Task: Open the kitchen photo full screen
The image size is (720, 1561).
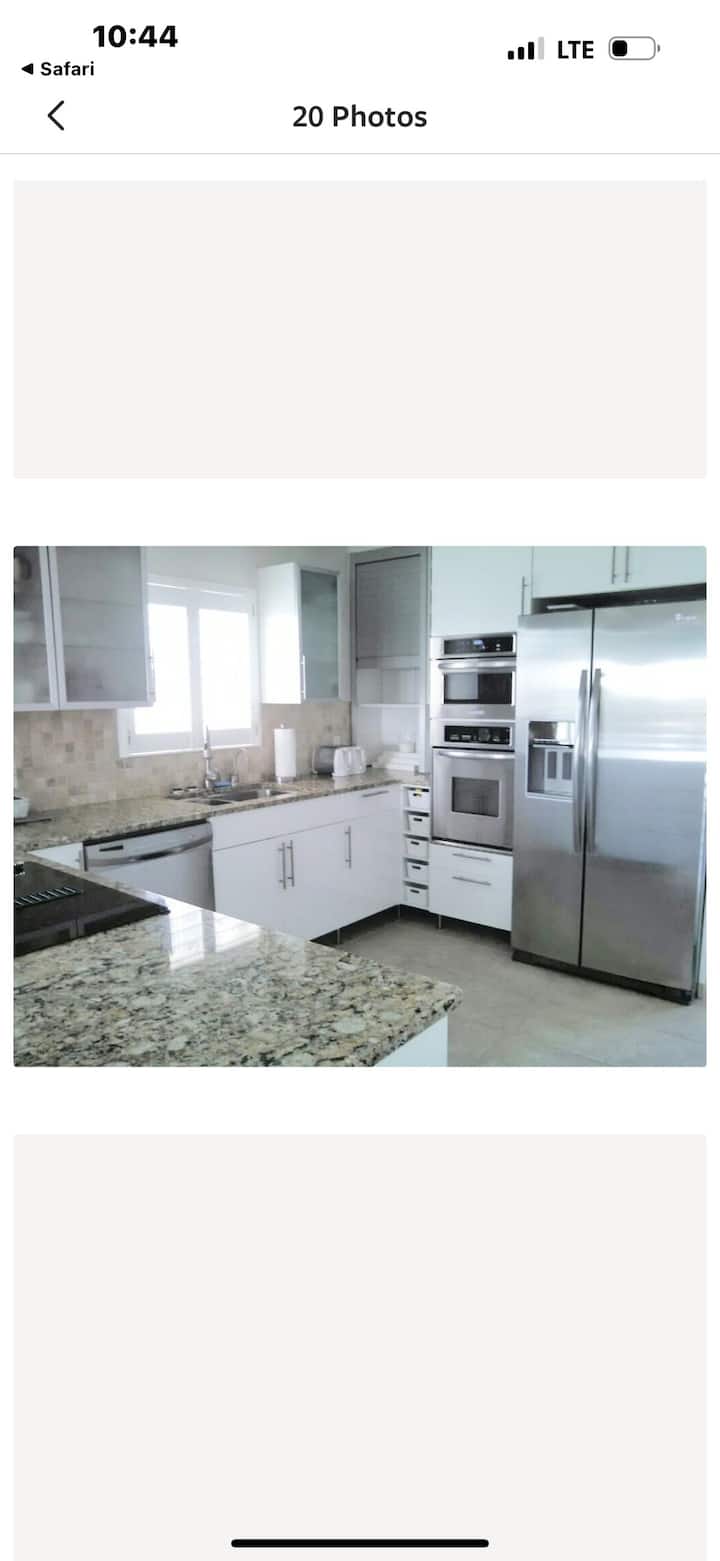Action: tap(360, 805)
